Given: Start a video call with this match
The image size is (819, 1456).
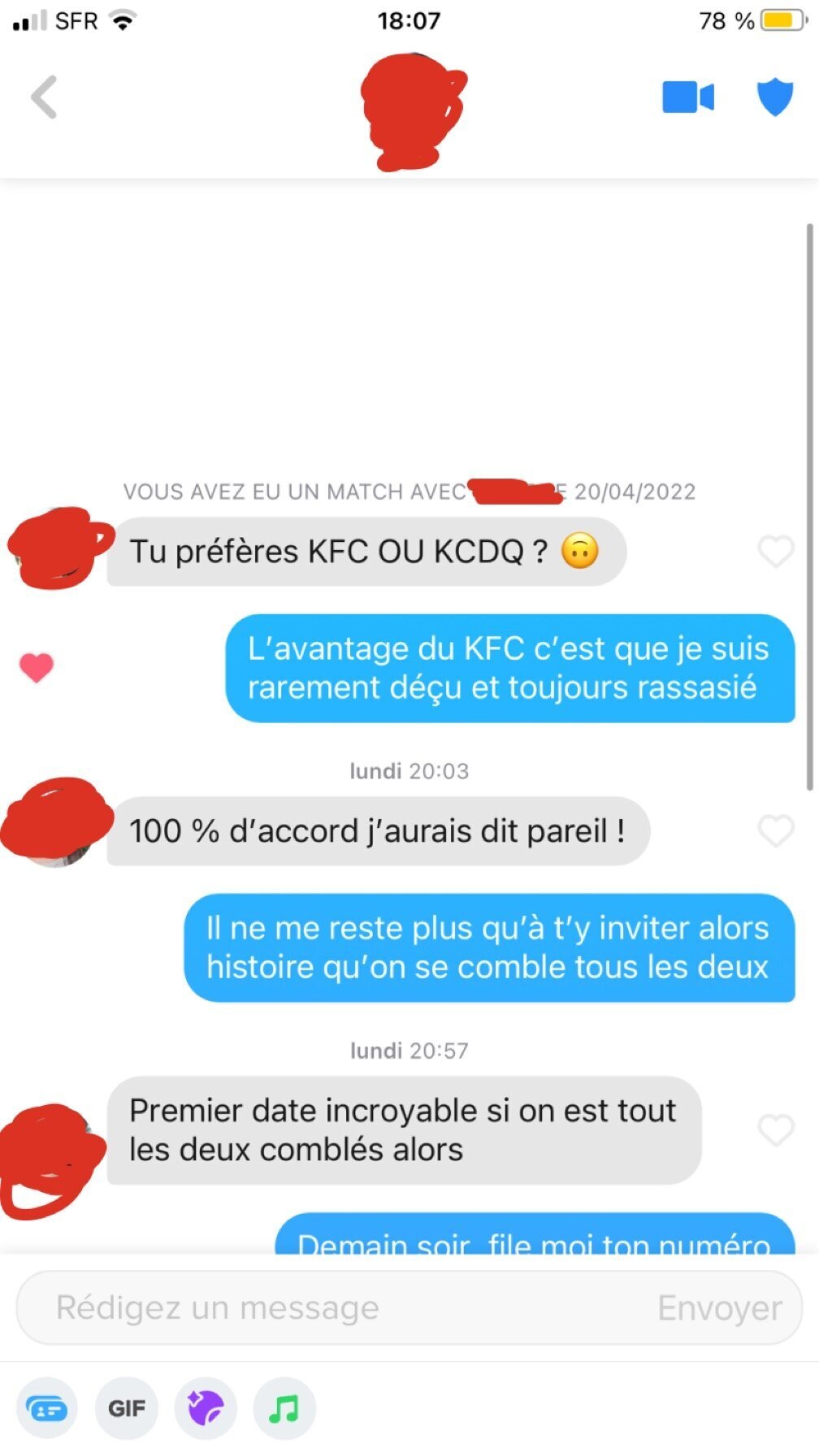Looking at the screenshot, I should [687, 97].
